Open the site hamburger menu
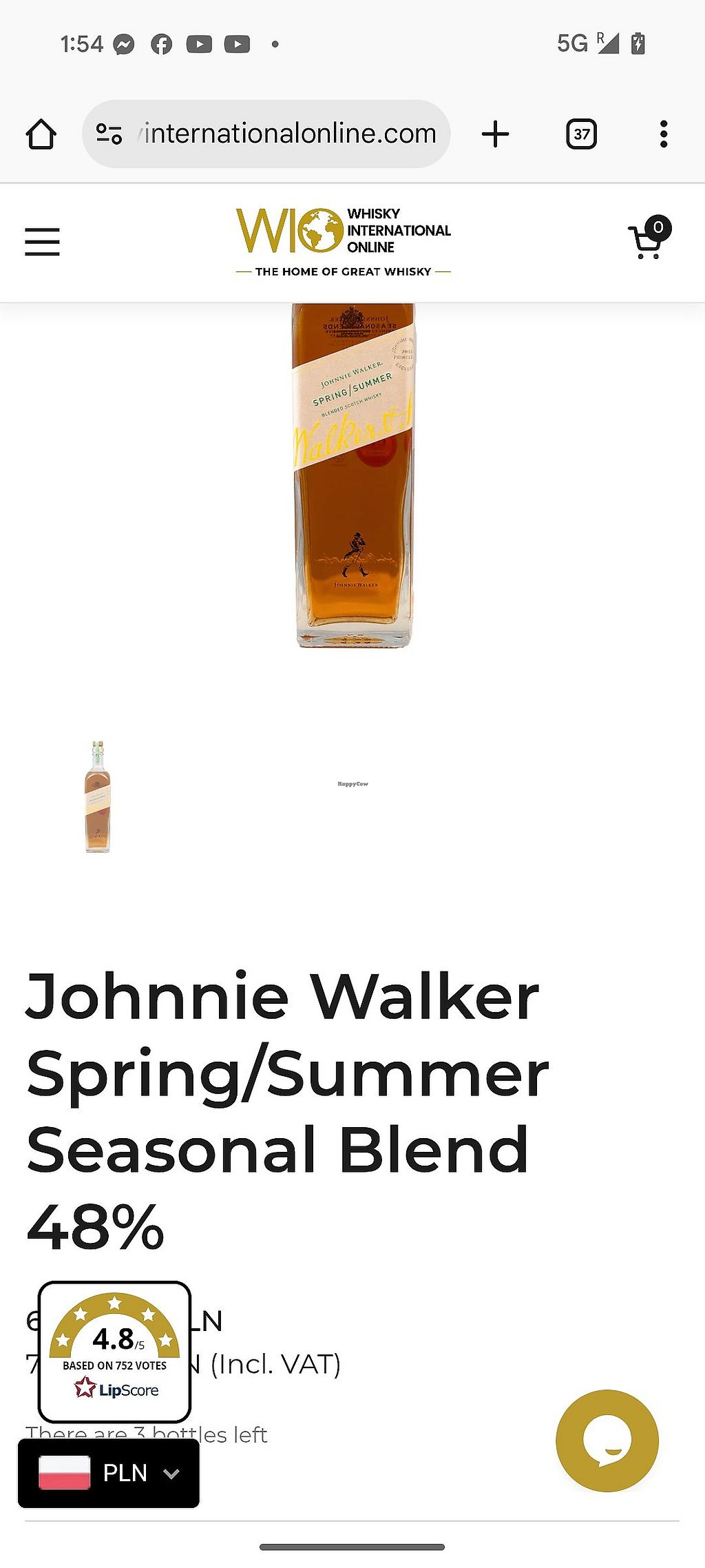 pos(42,242)
